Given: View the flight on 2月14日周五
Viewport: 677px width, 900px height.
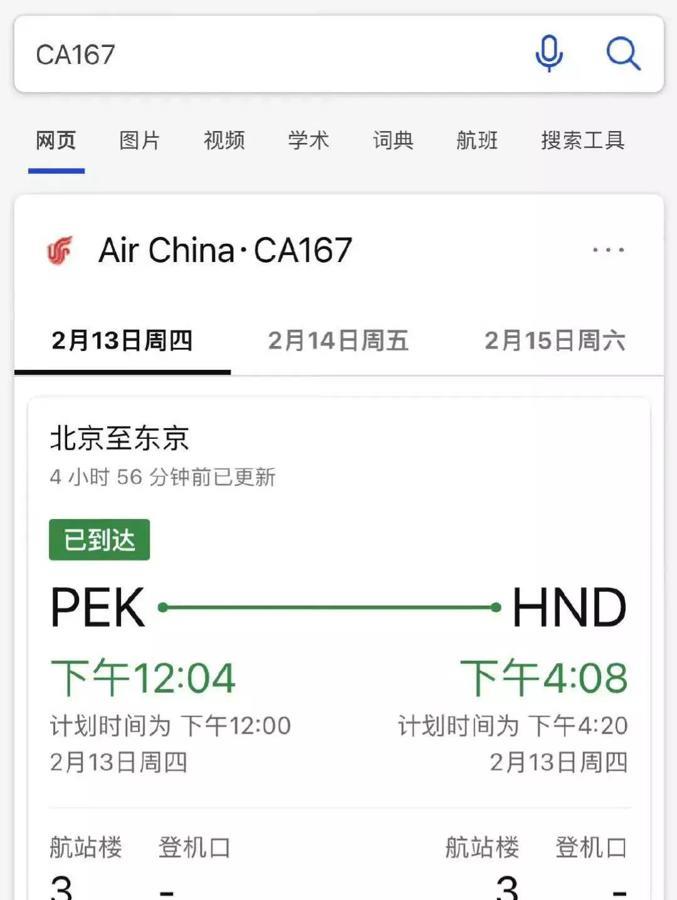Looking at the screenshot, I should (x=338, y=341).
